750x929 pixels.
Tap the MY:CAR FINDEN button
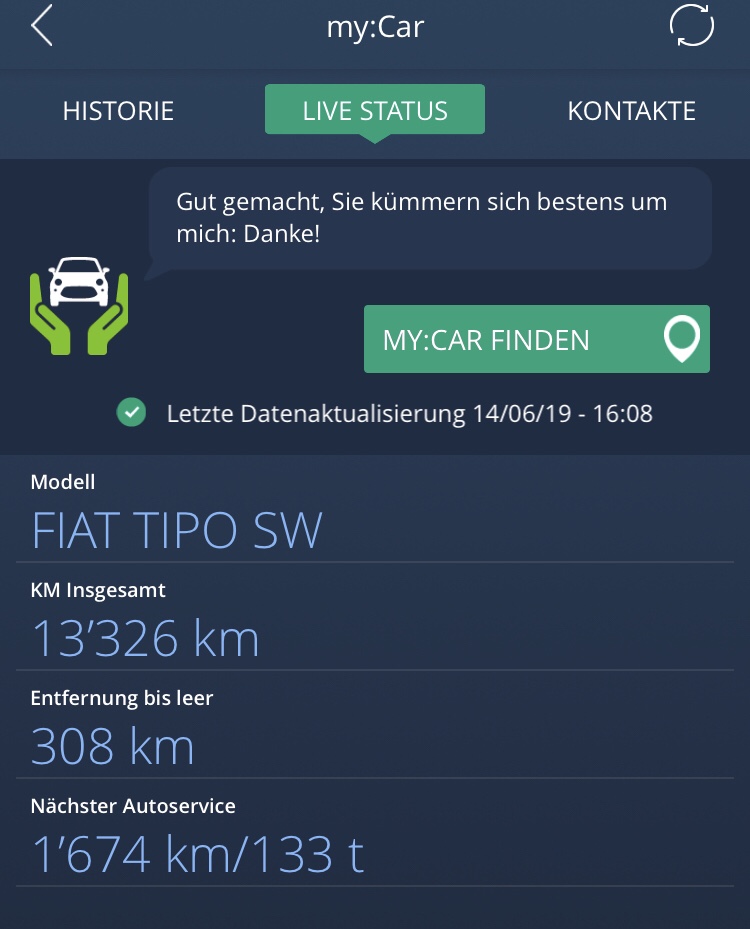point(536,340)
